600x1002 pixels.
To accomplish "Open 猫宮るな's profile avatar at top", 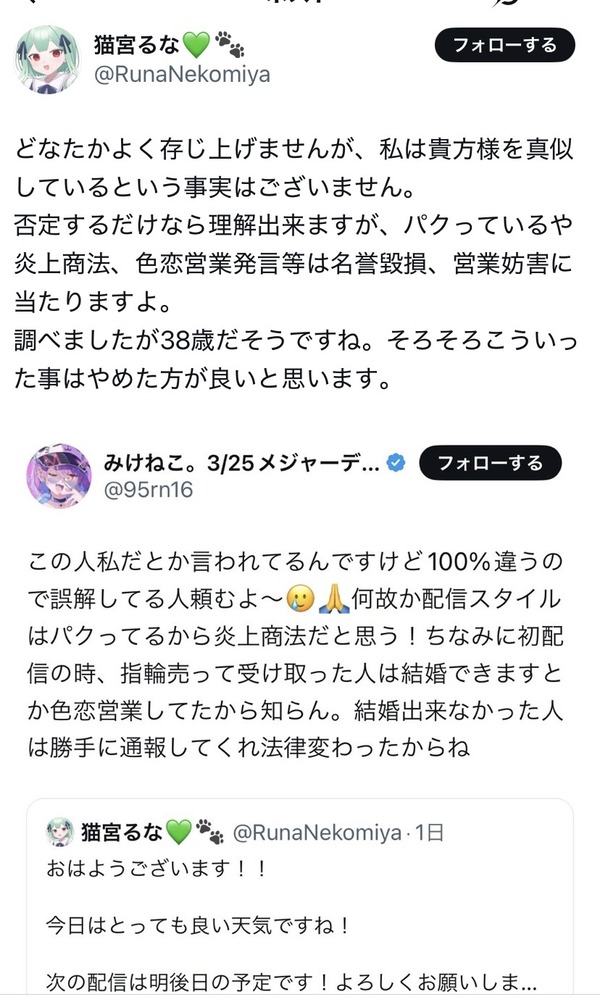I will click(x=47, y=59).
